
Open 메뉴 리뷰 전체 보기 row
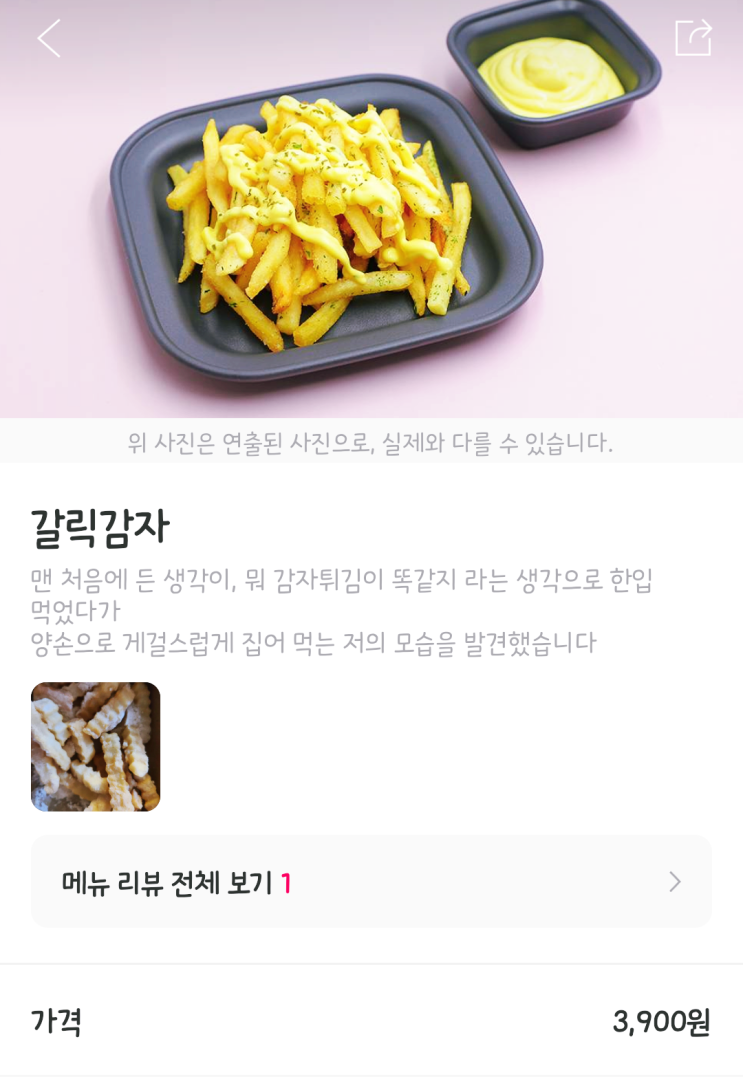(371, 882)
